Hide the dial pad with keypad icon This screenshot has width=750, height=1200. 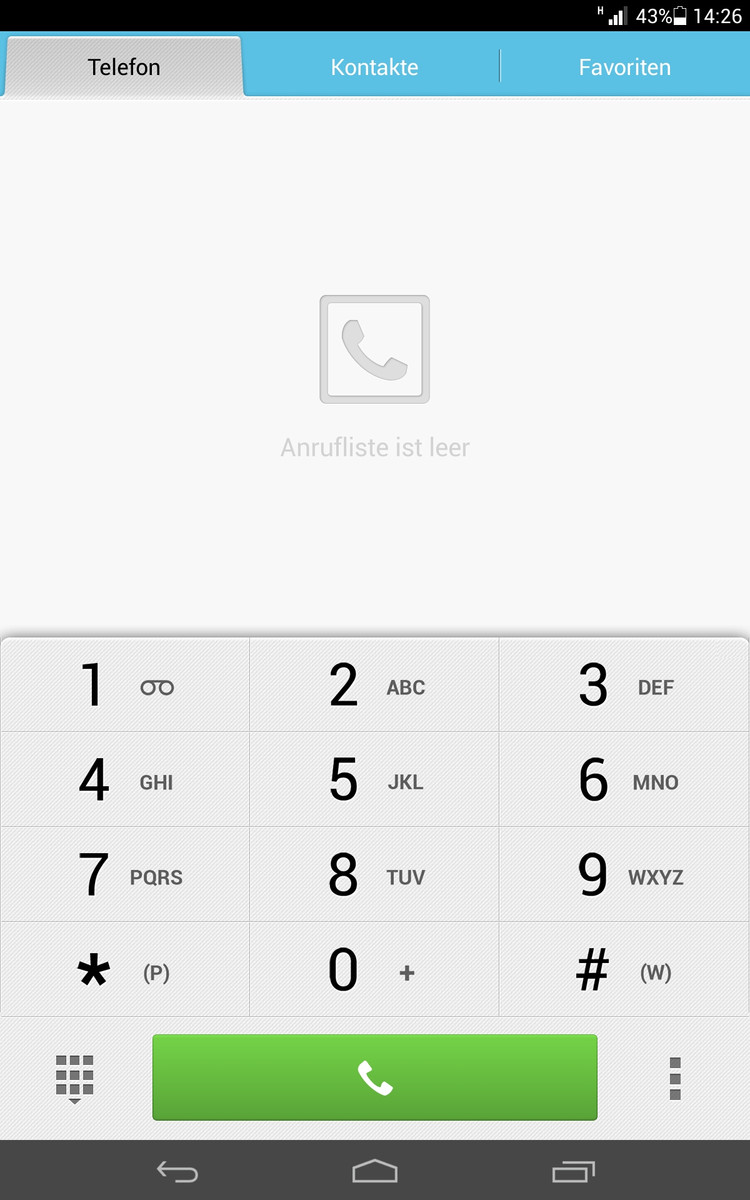[75, 1078]
